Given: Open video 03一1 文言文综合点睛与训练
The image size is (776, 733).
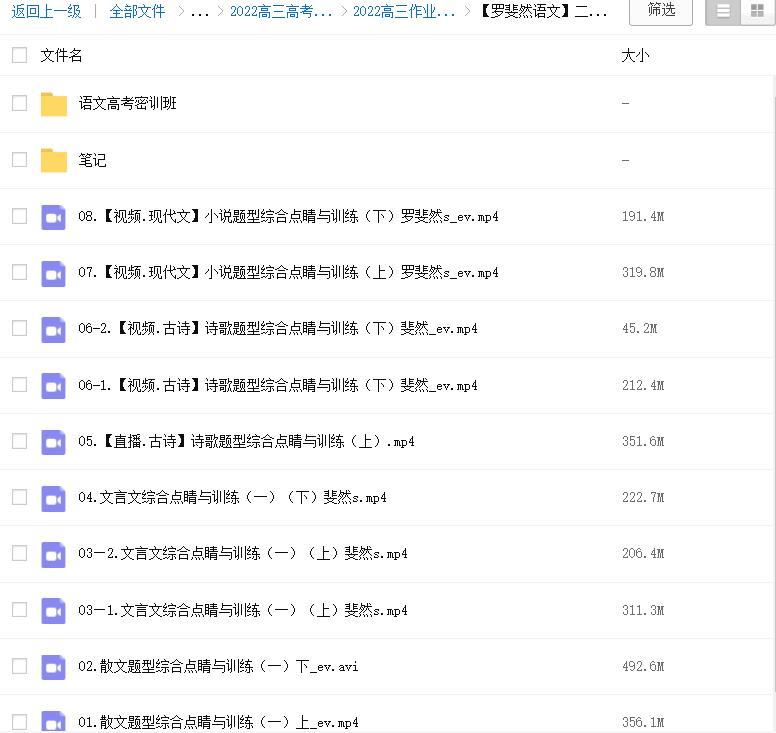Looking at the screenshot, I should [x=242, y=610].
